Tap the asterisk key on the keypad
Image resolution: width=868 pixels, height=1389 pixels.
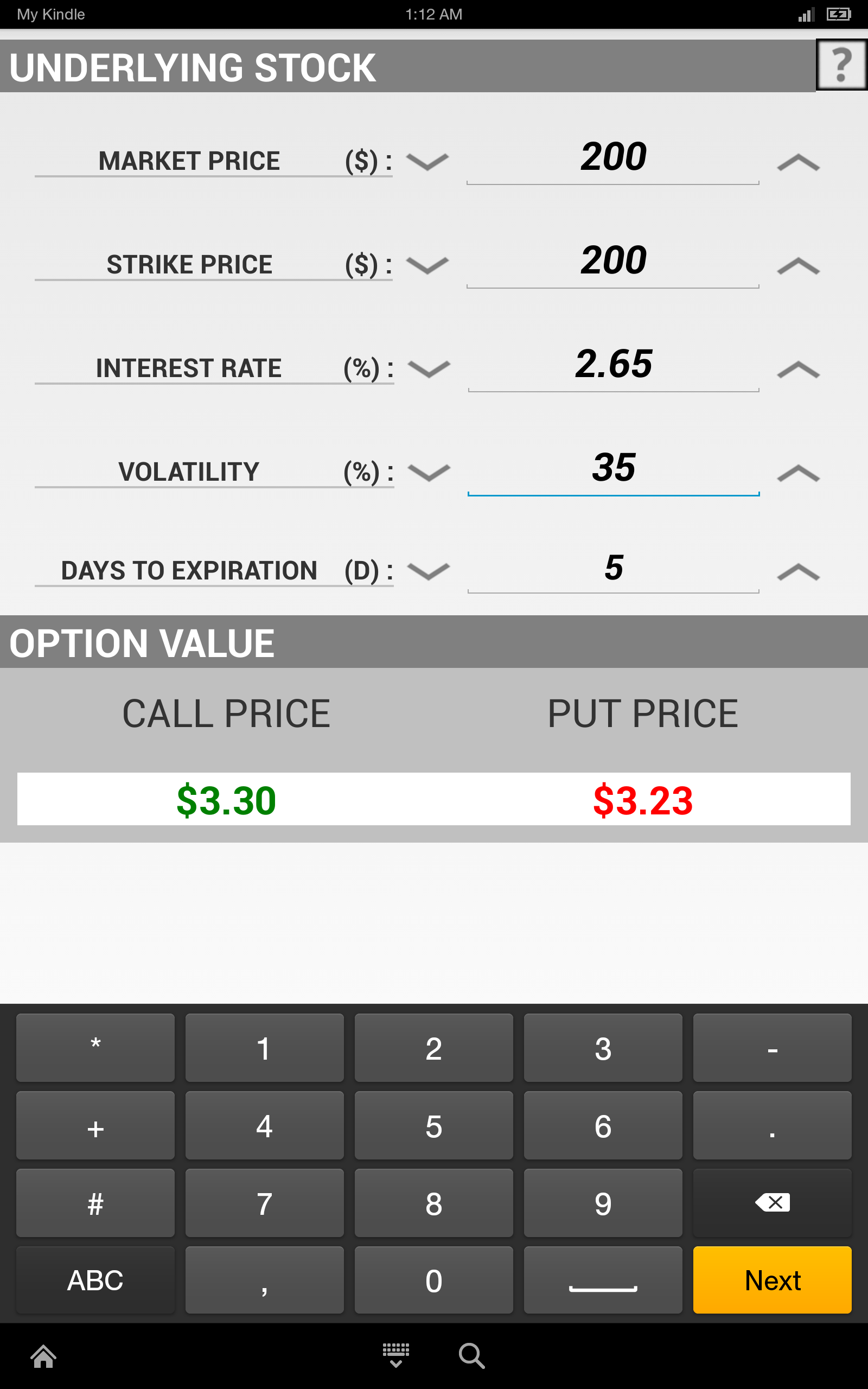(x=95, y=1048)
